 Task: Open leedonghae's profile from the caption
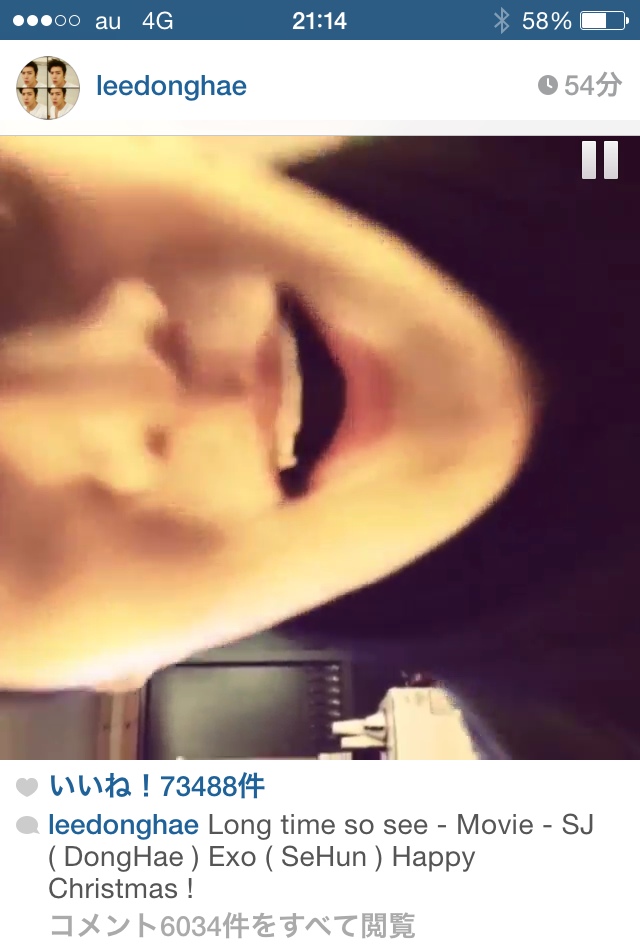tap(123, 825)
